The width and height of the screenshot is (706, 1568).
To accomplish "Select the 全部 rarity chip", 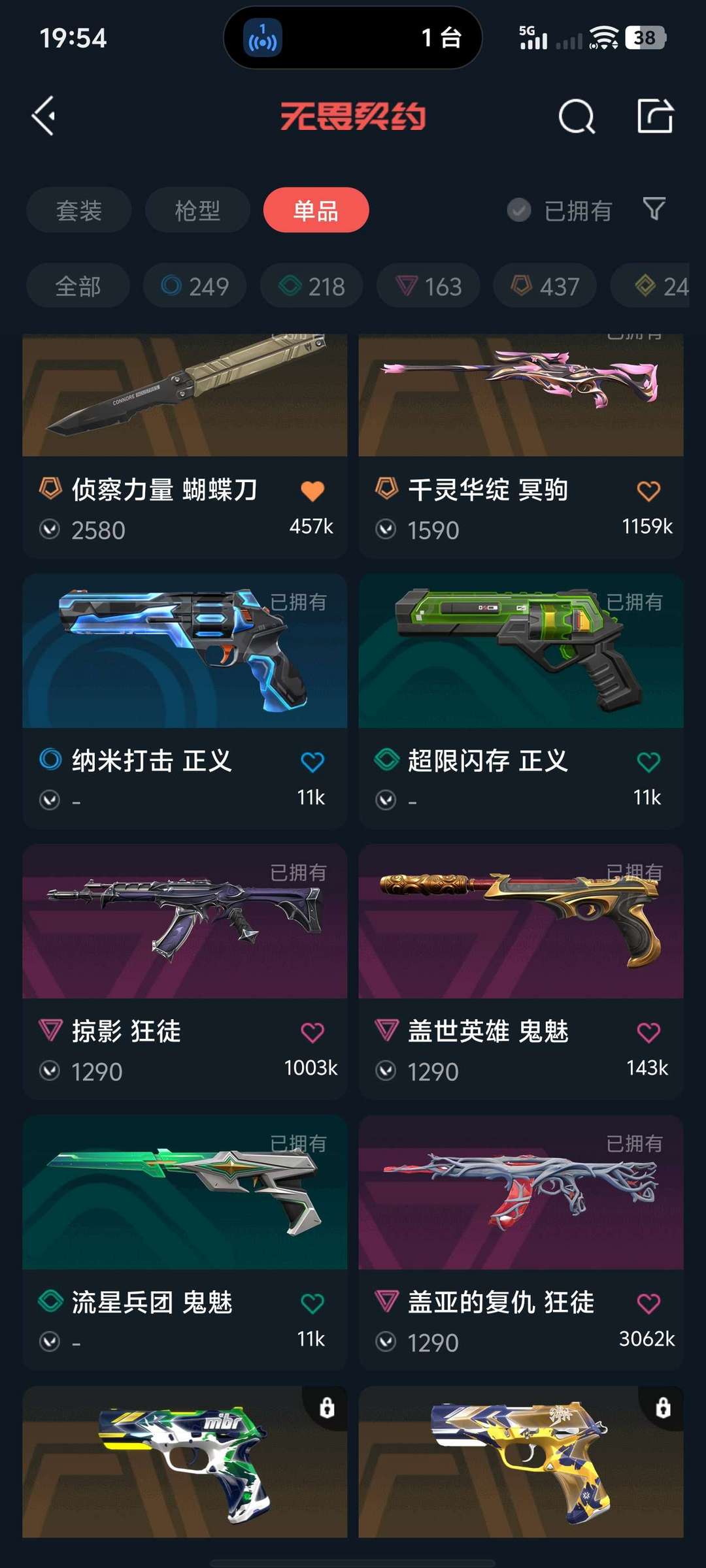I will pos(78,286).
